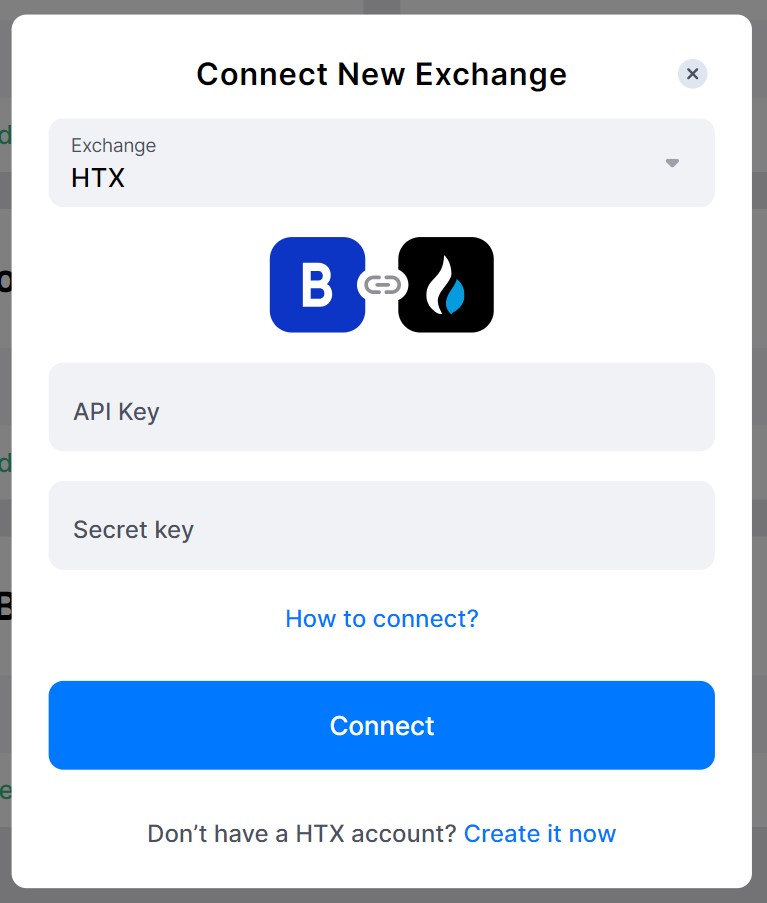Viewport: 767px width, 903px height.
Task: Open the How to connect? link
Action: pyautogui.click(x=382, y=619)
